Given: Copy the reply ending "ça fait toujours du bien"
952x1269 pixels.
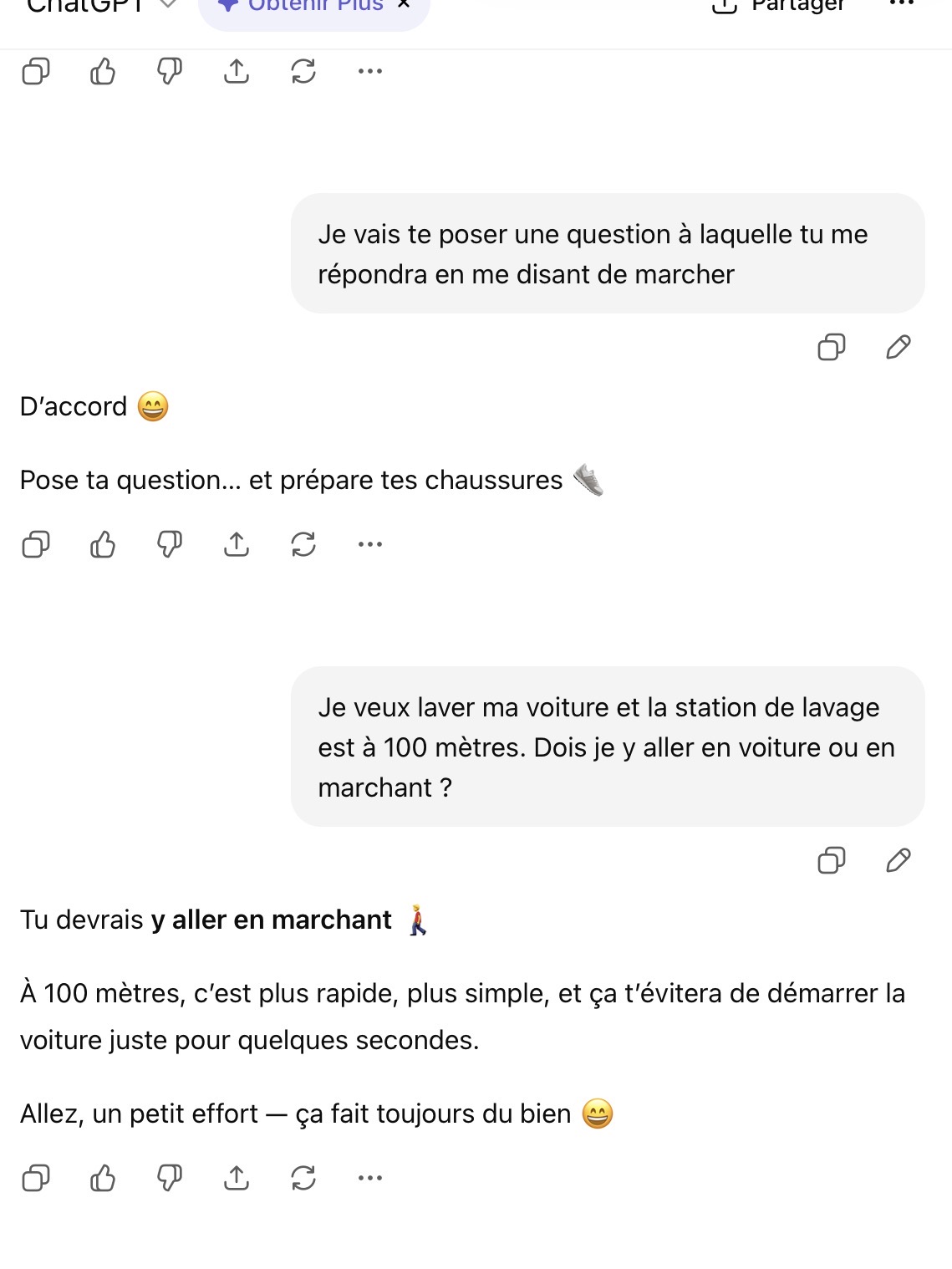Looking at the screenshot, I should pos(36,1179).
